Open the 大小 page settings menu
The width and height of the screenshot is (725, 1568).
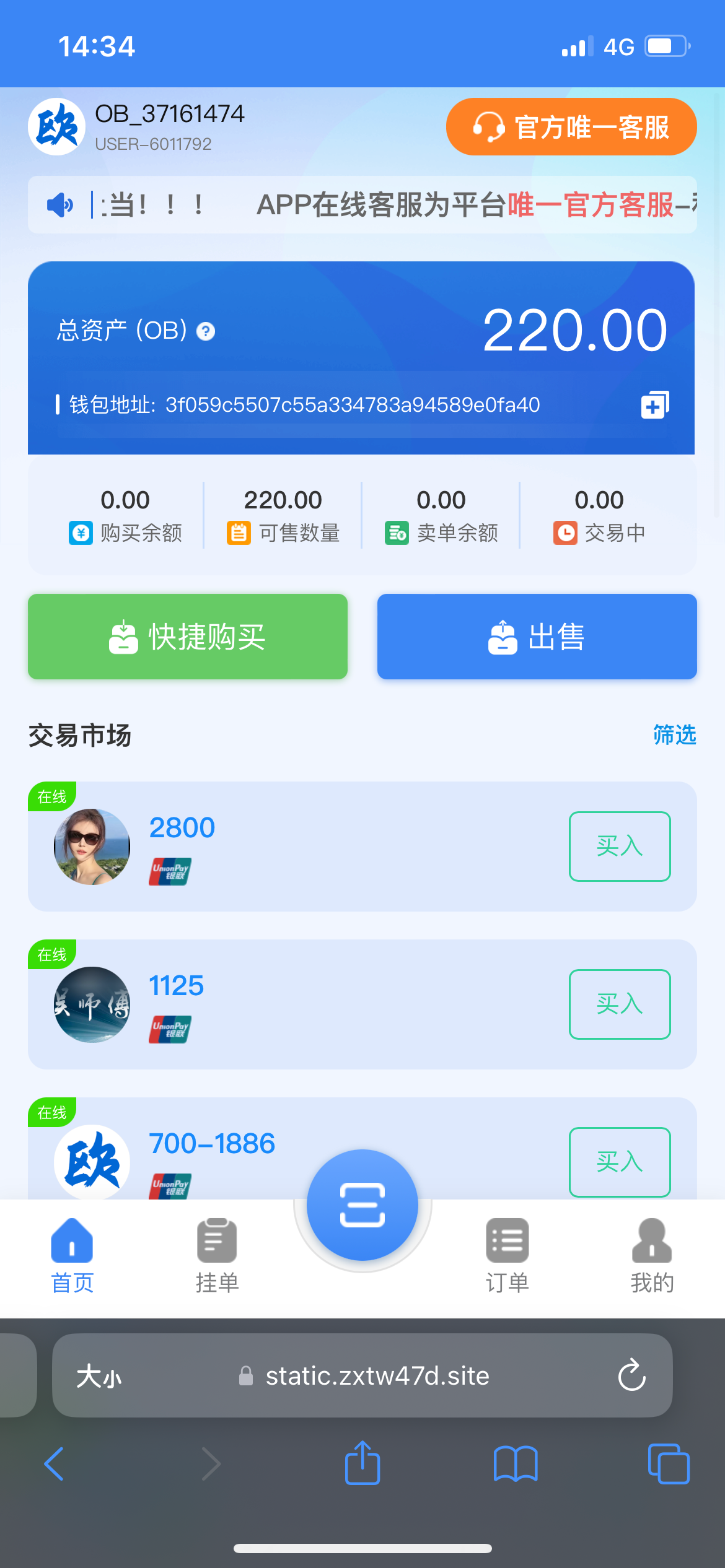pos(99,1376)
